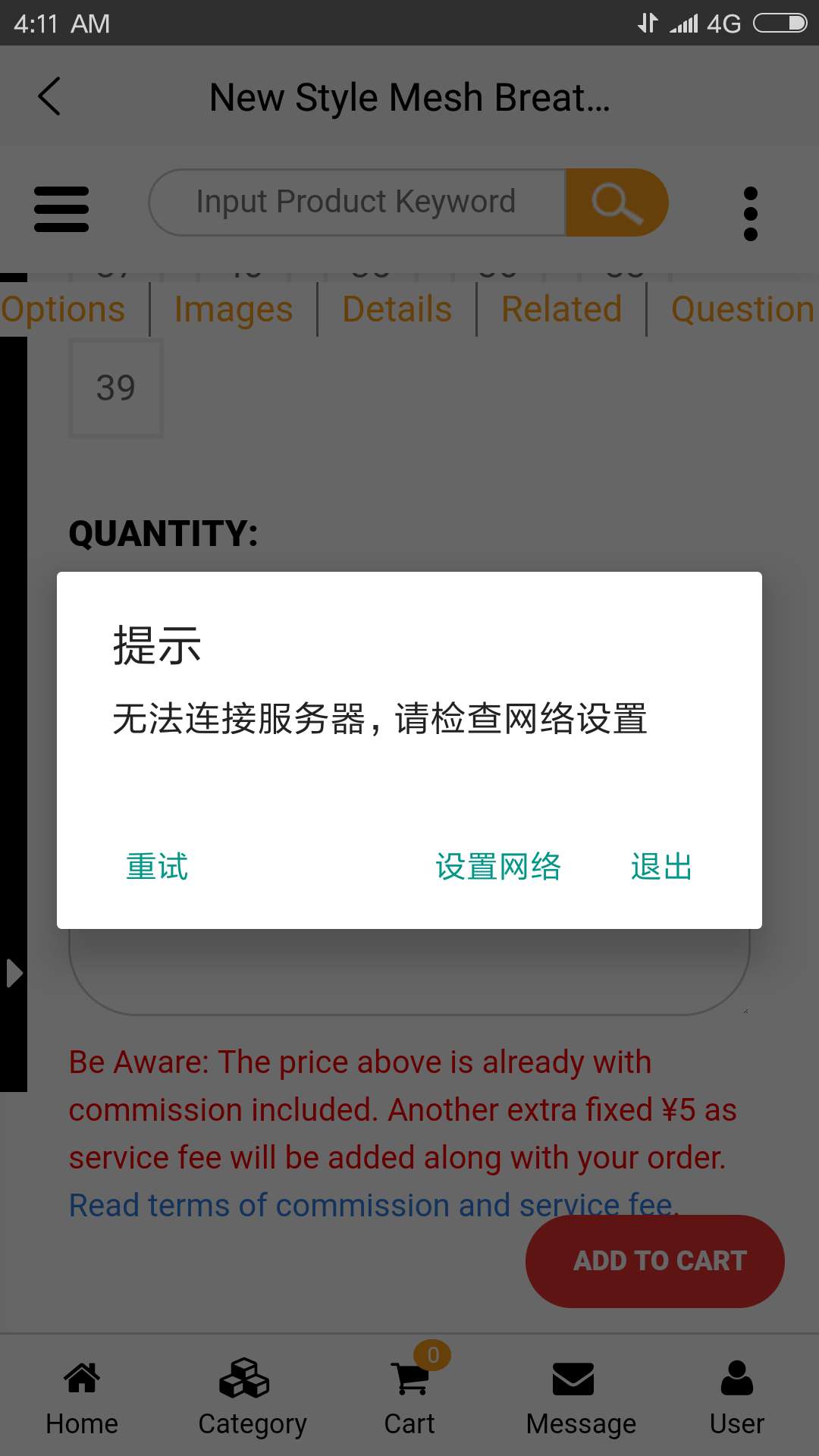
Task: Open the Input Product Keyword field
Action: pos(355,202)
